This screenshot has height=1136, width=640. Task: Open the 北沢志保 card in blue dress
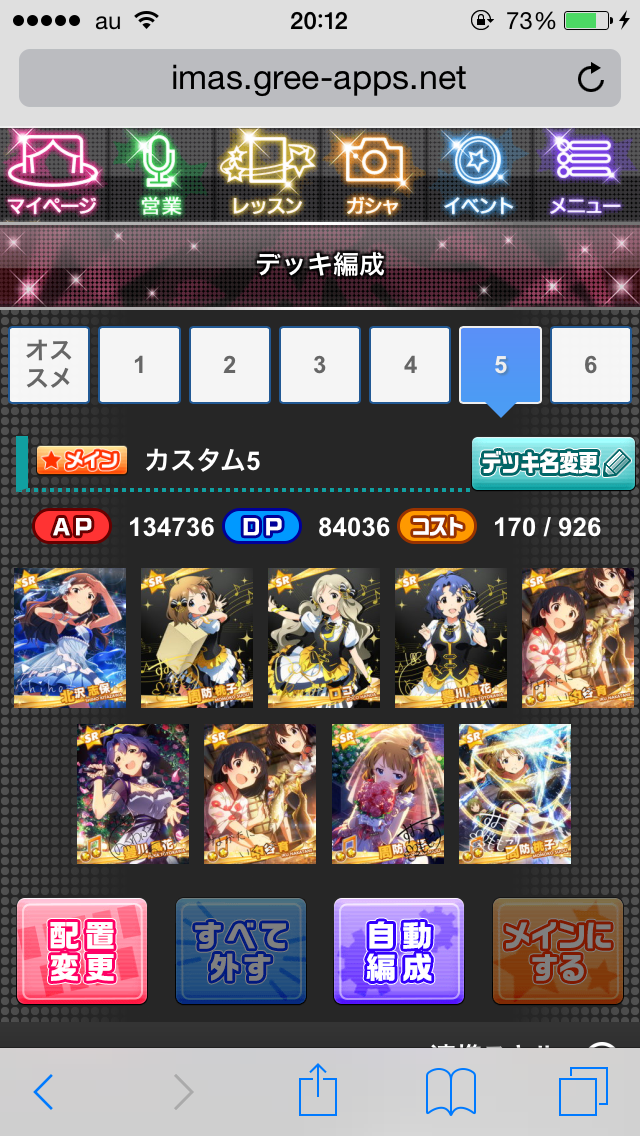(70, 637)
